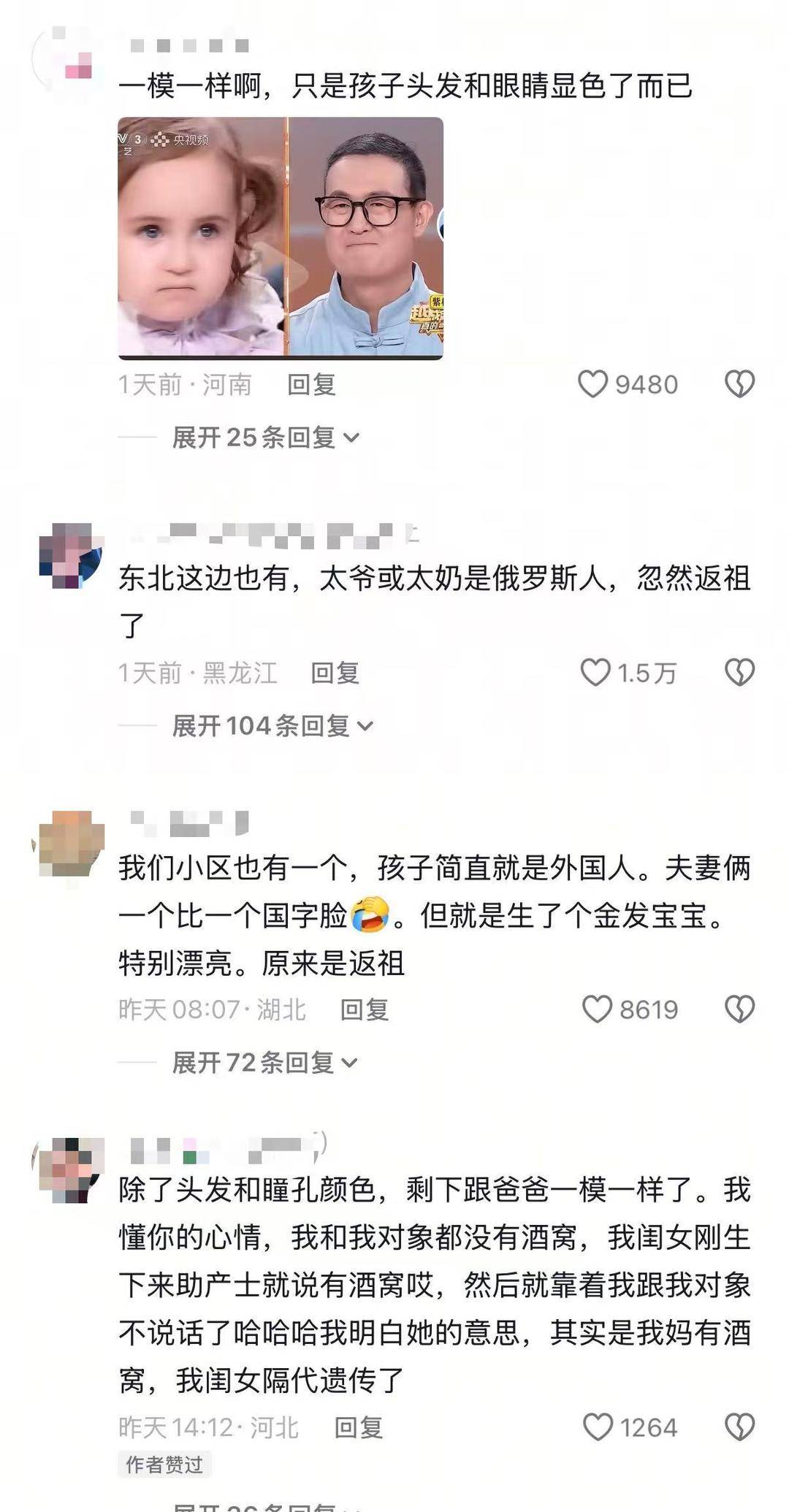This screenshot has width=789, height=1512.
Task: Open the Heilongjiang commenter's avatar
Action: pos(70,556)
